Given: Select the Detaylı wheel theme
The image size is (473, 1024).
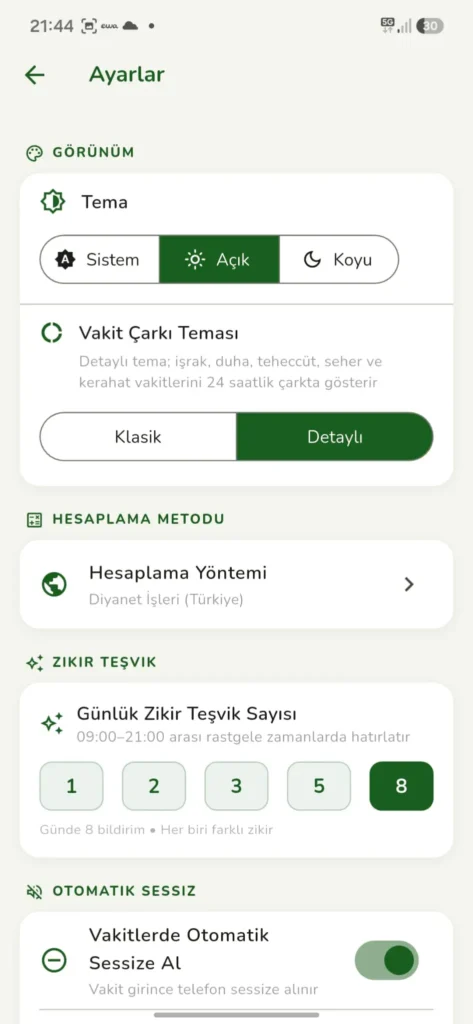Looking at the screenshot, I should click(334, 437).
